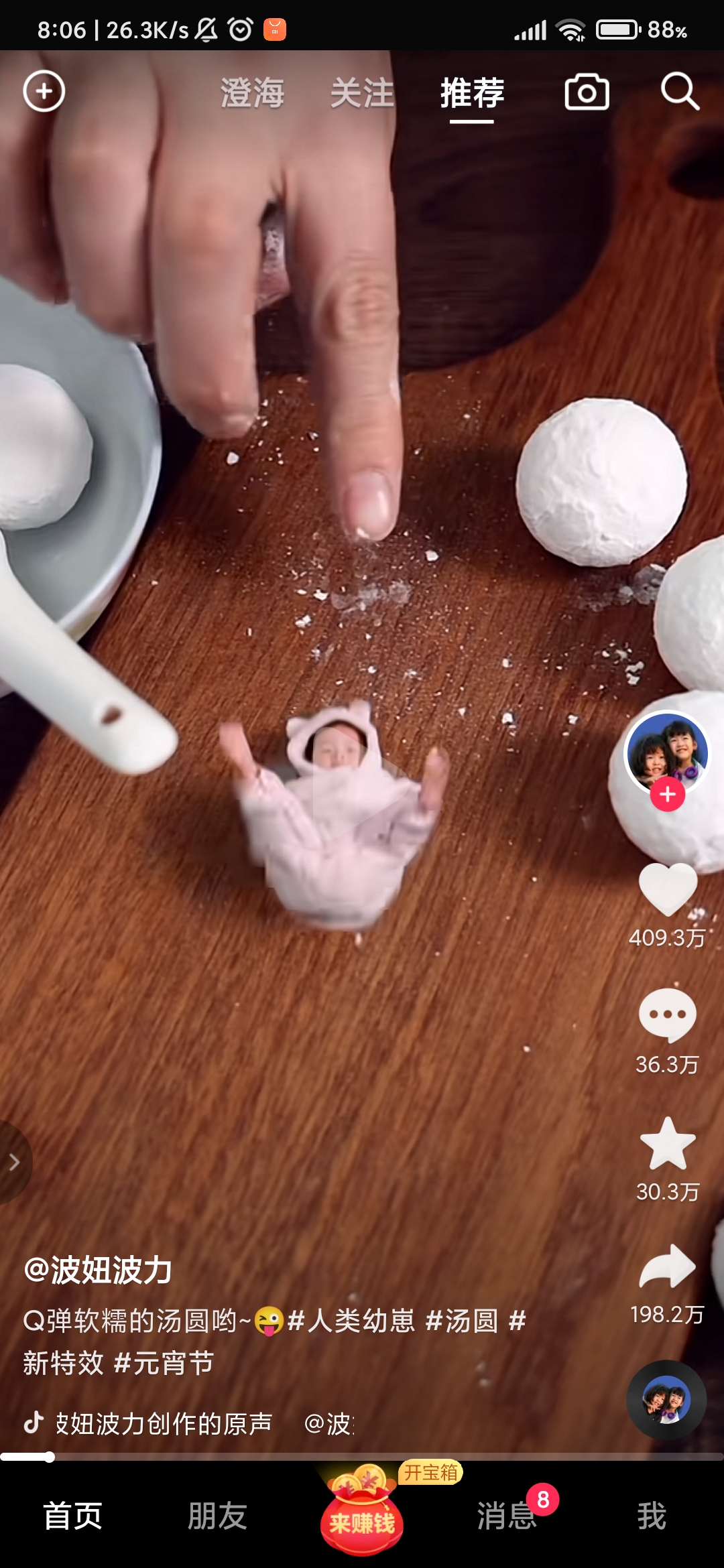724x1568 pixels.
Task: Expand the side arrow on left edge
Action: pos(13,1162)
